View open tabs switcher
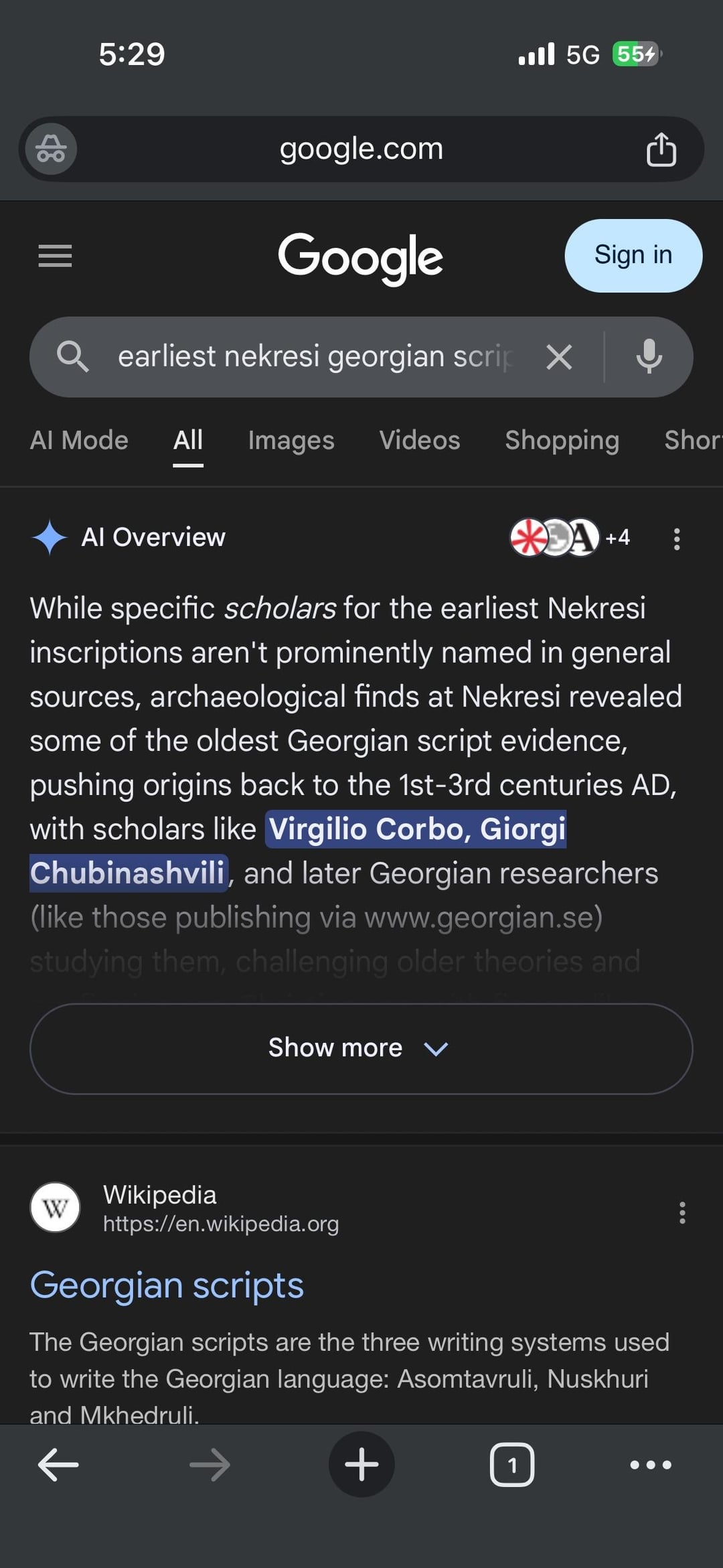Viewport: 723px width, 1568px height. (x=512, y=1465)
